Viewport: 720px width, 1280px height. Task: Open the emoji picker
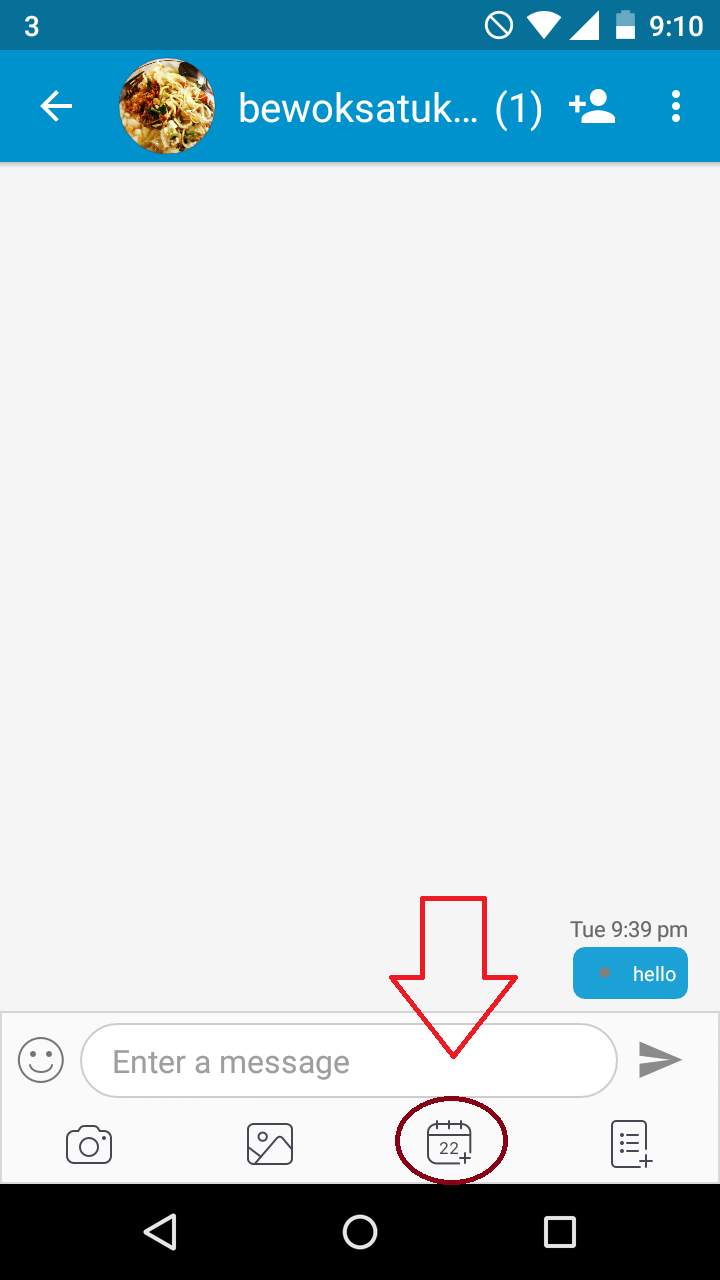pyautogui.click(x=41, y=1060)
